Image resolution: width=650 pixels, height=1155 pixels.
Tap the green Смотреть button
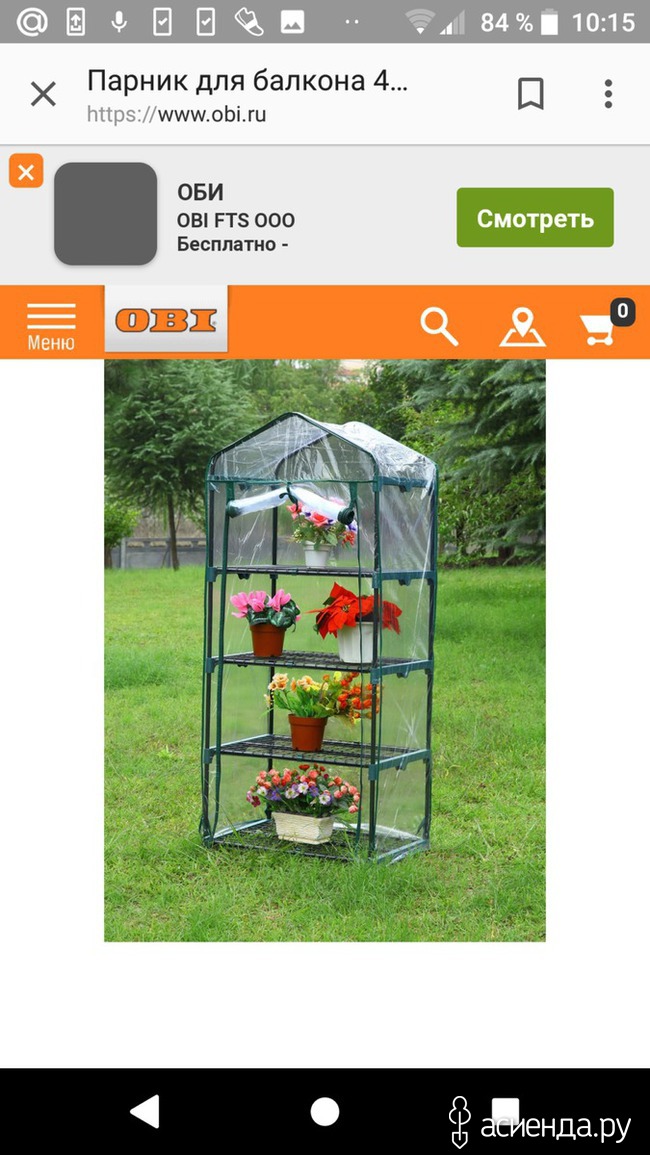(x=535, y=218)
